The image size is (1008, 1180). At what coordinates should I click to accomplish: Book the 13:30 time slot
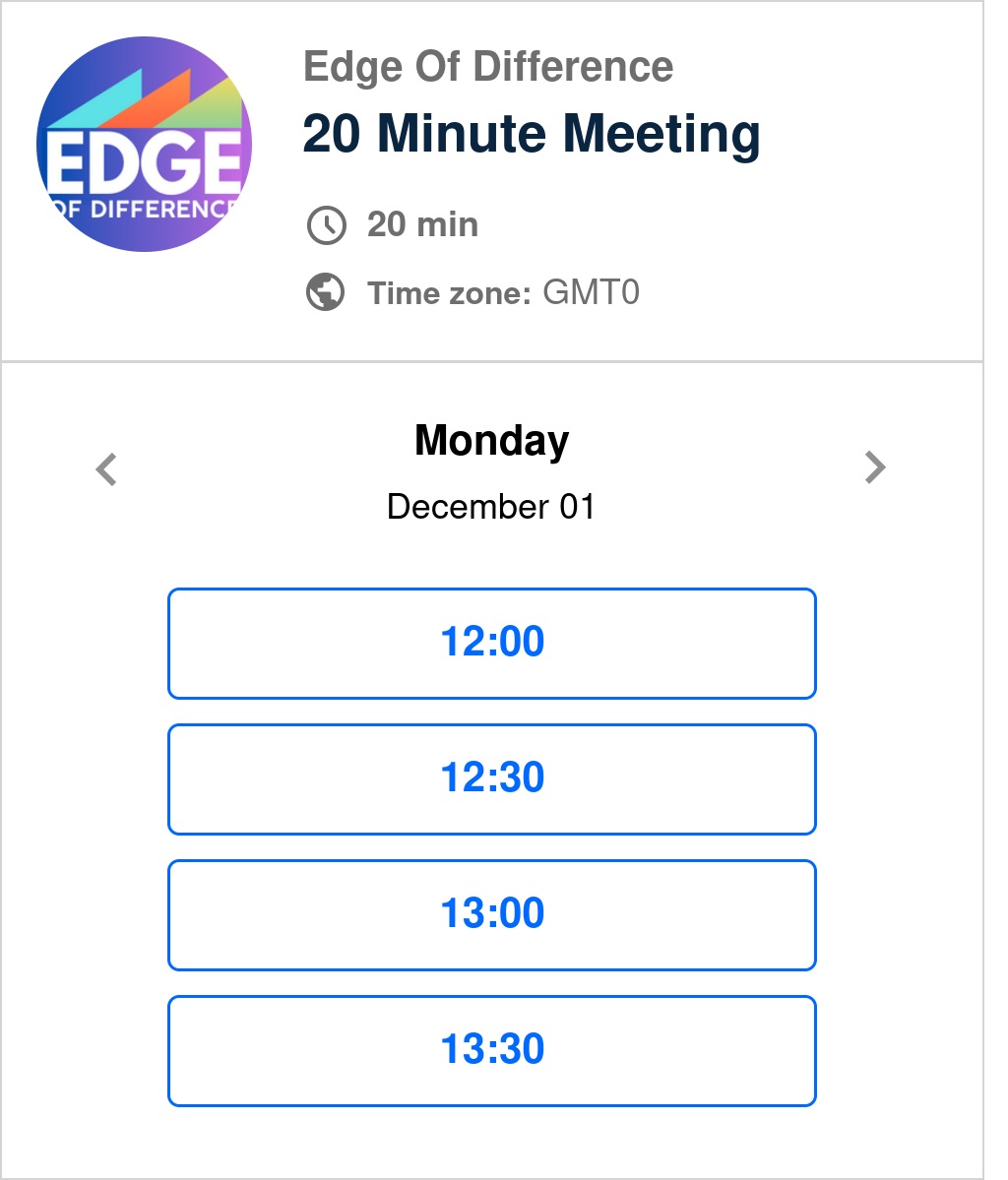pyautogui.click(x=492, y=1051)
